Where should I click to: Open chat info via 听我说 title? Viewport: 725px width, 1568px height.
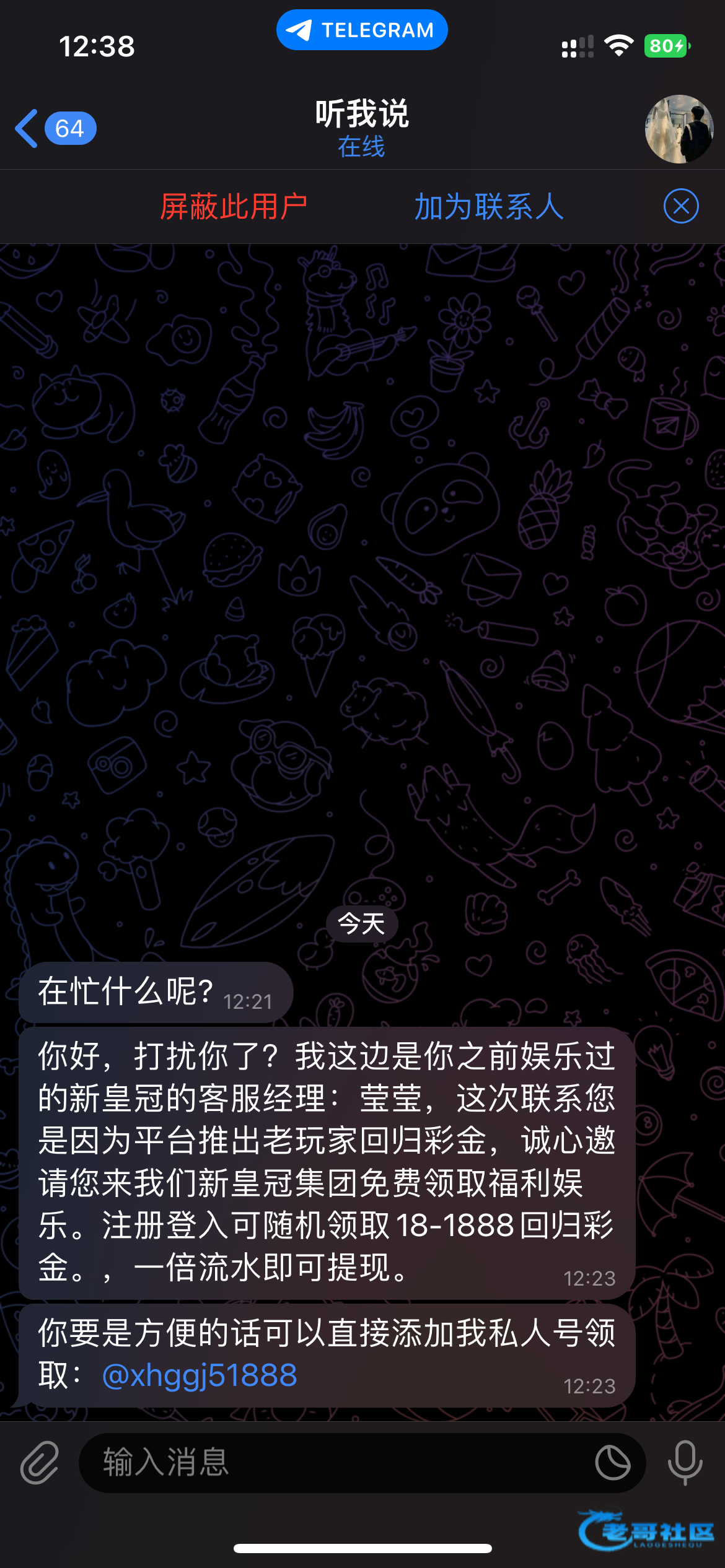(362, 128)
